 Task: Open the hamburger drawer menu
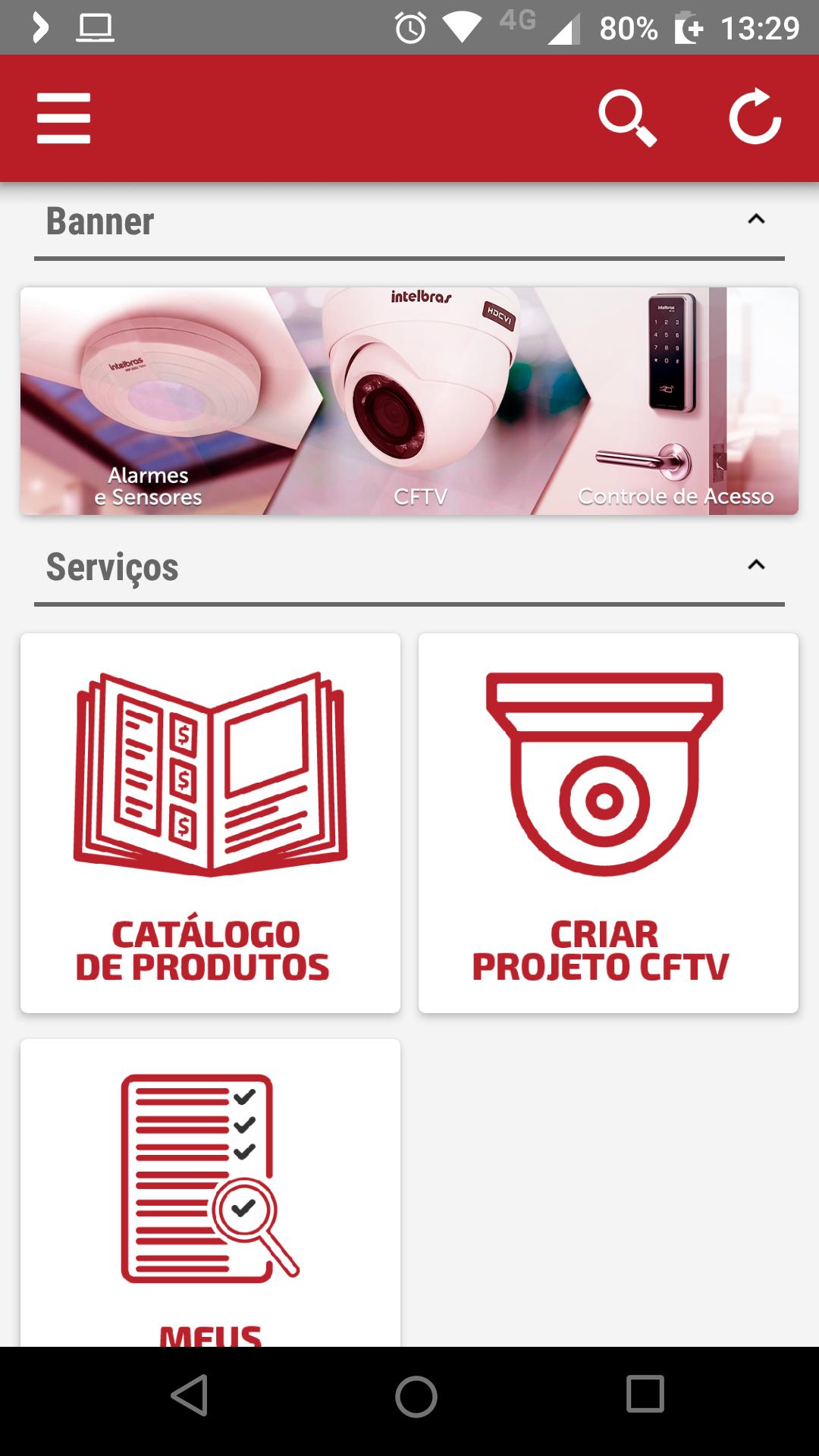pyautogui.click(x=64, y=118)
